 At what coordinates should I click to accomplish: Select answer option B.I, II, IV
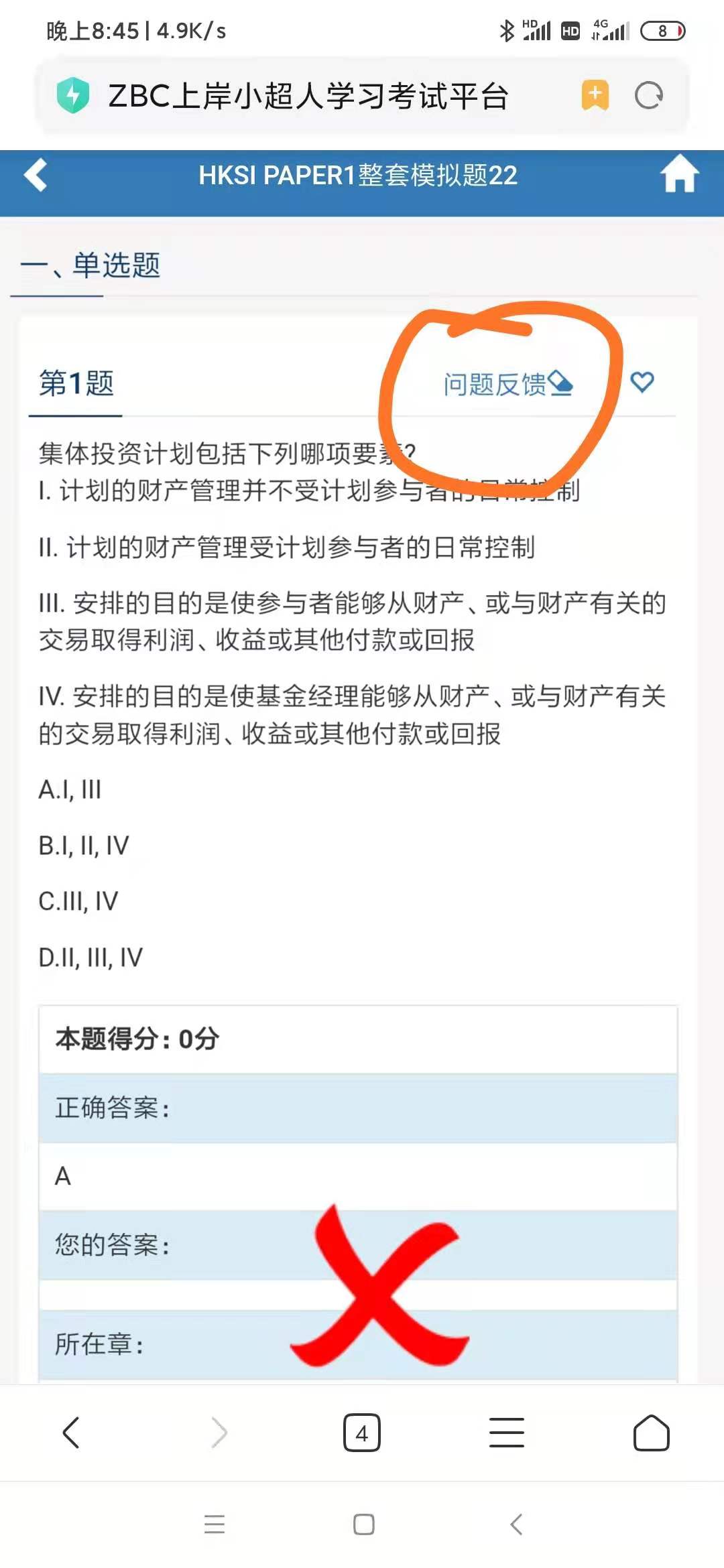coord(84,846)
